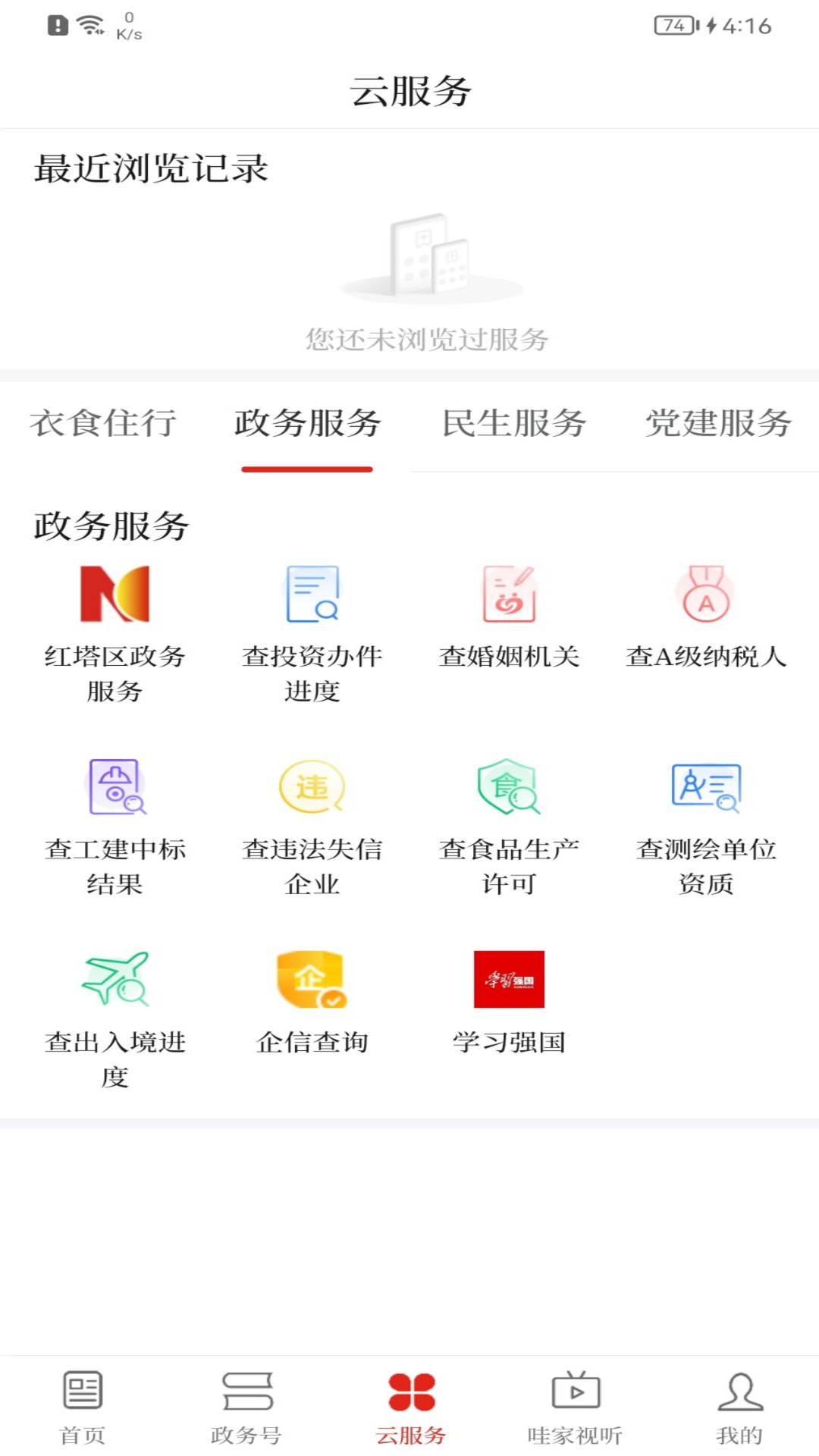819x1456 pixels.
Task: Open the 我的 profile tab
Action: (739, 1407)
